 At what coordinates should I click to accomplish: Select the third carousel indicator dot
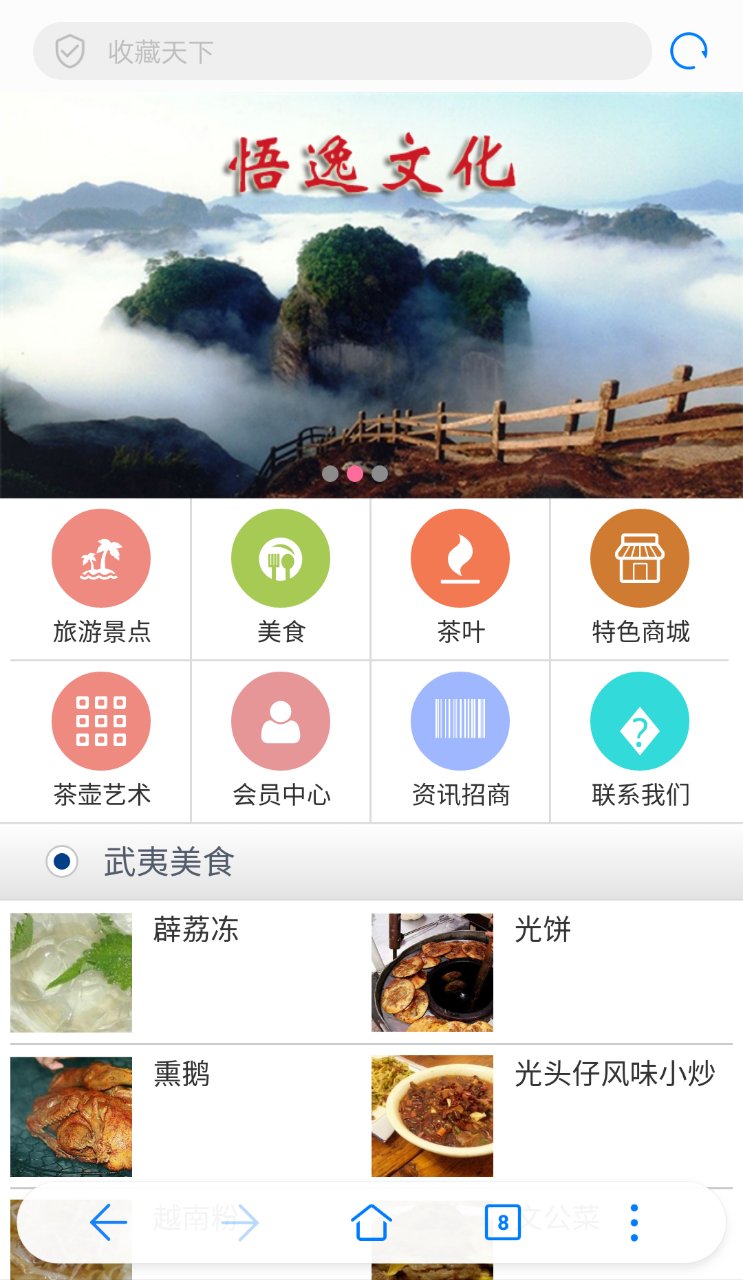click(379, 473)
